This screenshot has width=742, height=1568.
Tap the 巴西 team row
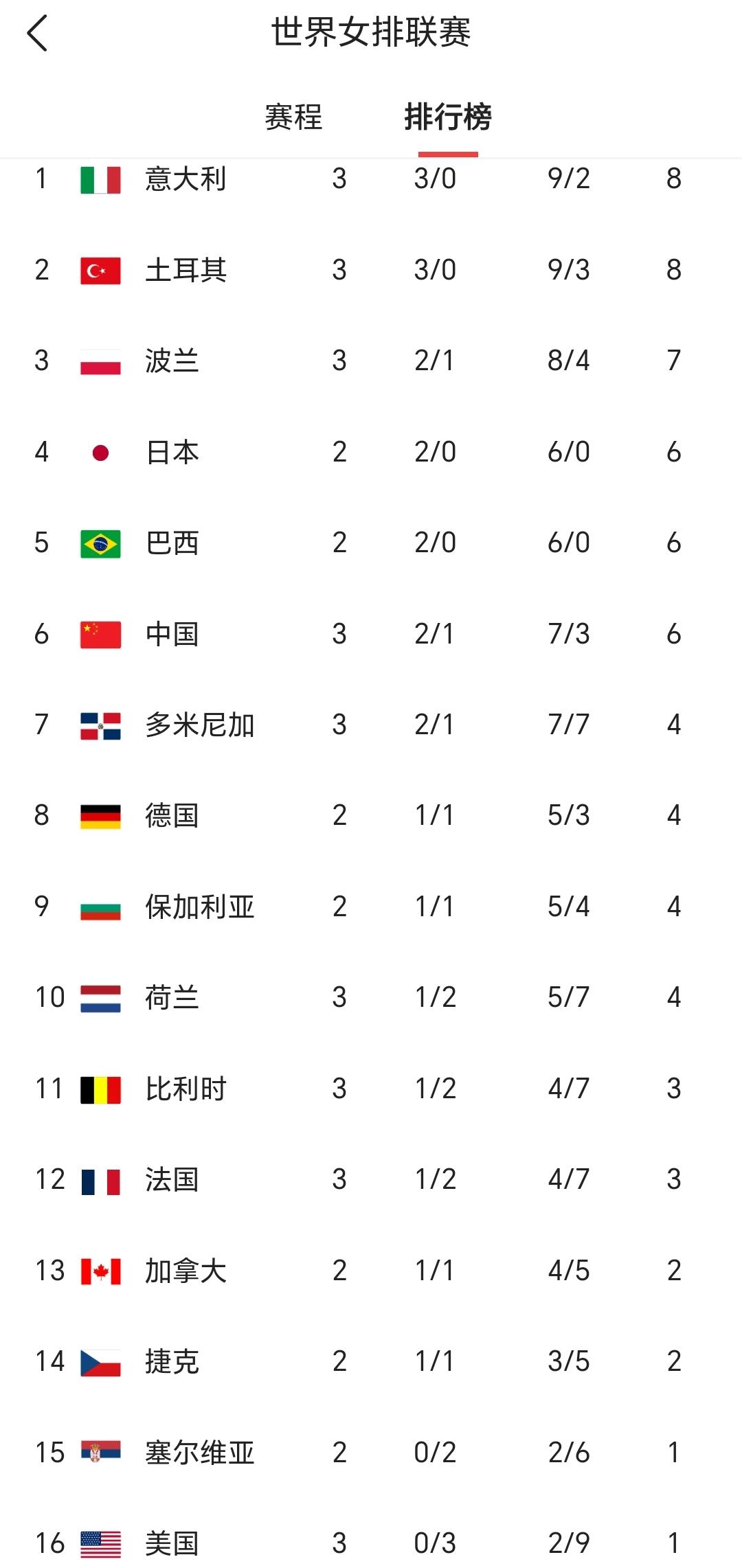click(371, 543)
